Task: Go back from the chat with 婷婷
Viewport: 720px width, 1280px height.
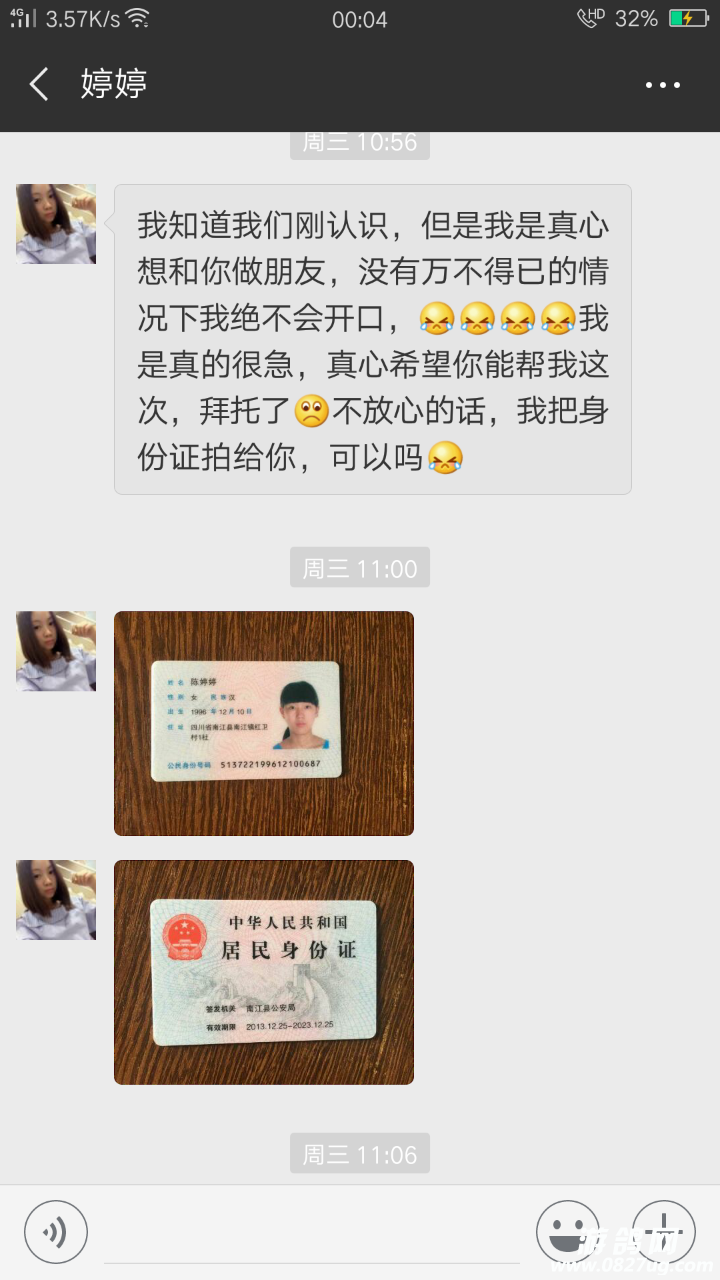Action: 39,85
